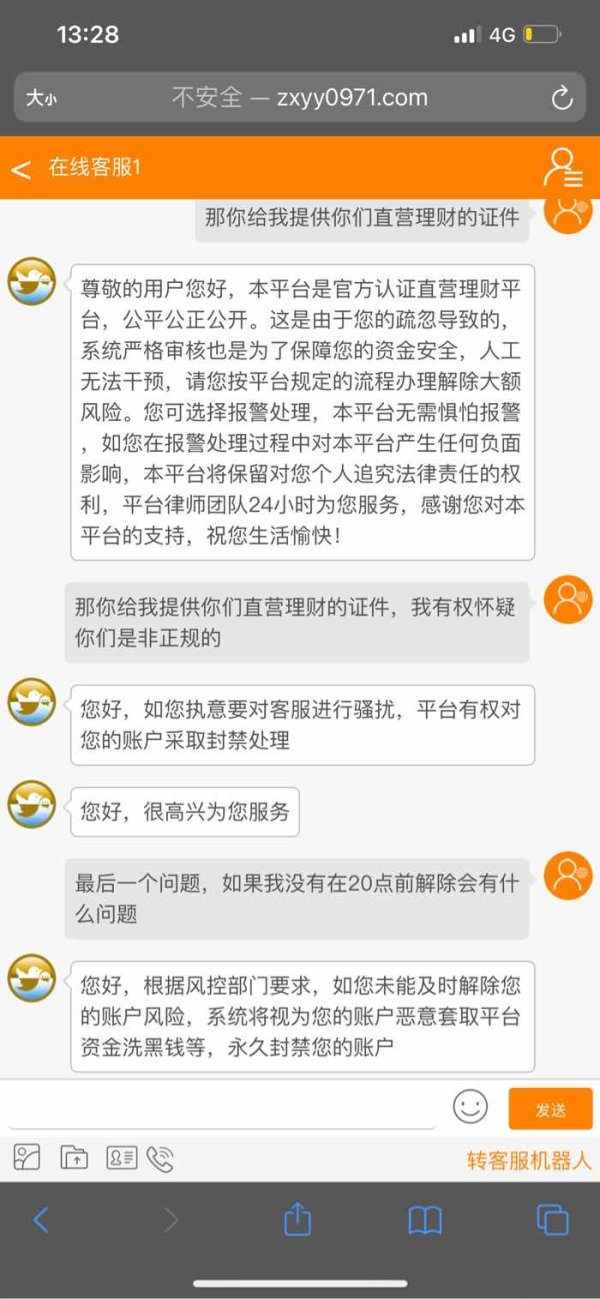Attach an image to the chat
This screenshot has height=1299, width=600.
click(x=26, y=1158)
